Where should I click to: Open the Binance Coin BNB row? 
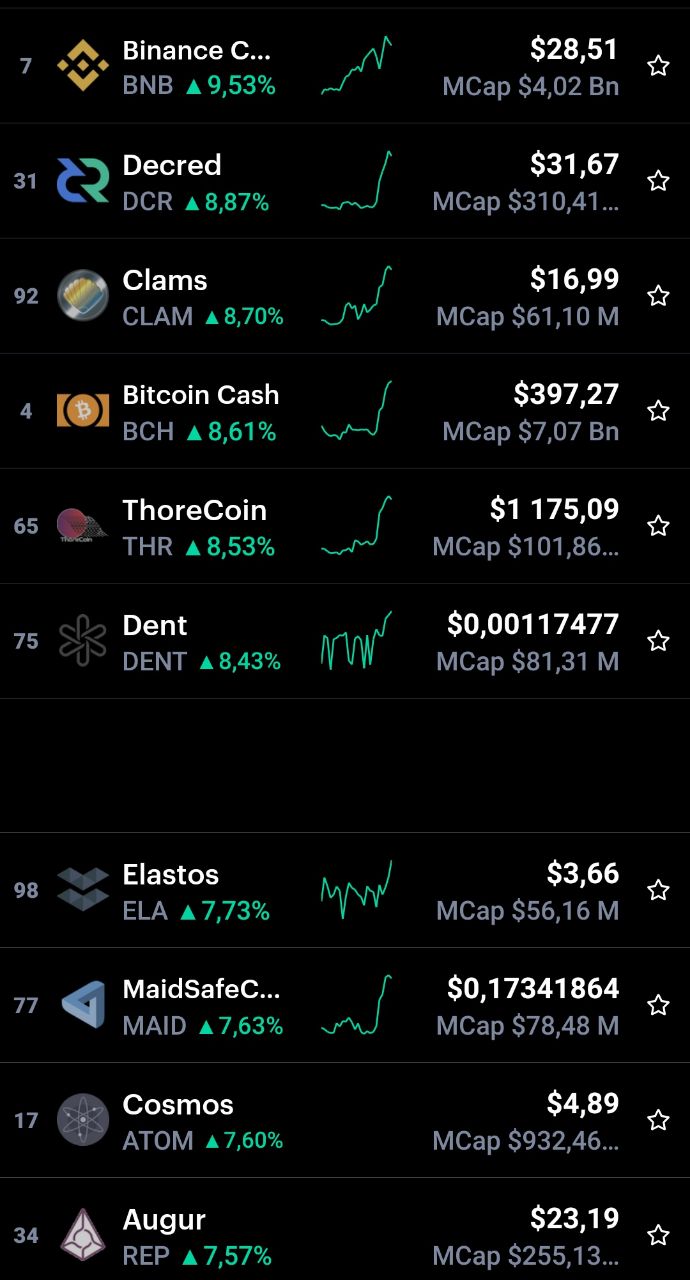[345, 66]
